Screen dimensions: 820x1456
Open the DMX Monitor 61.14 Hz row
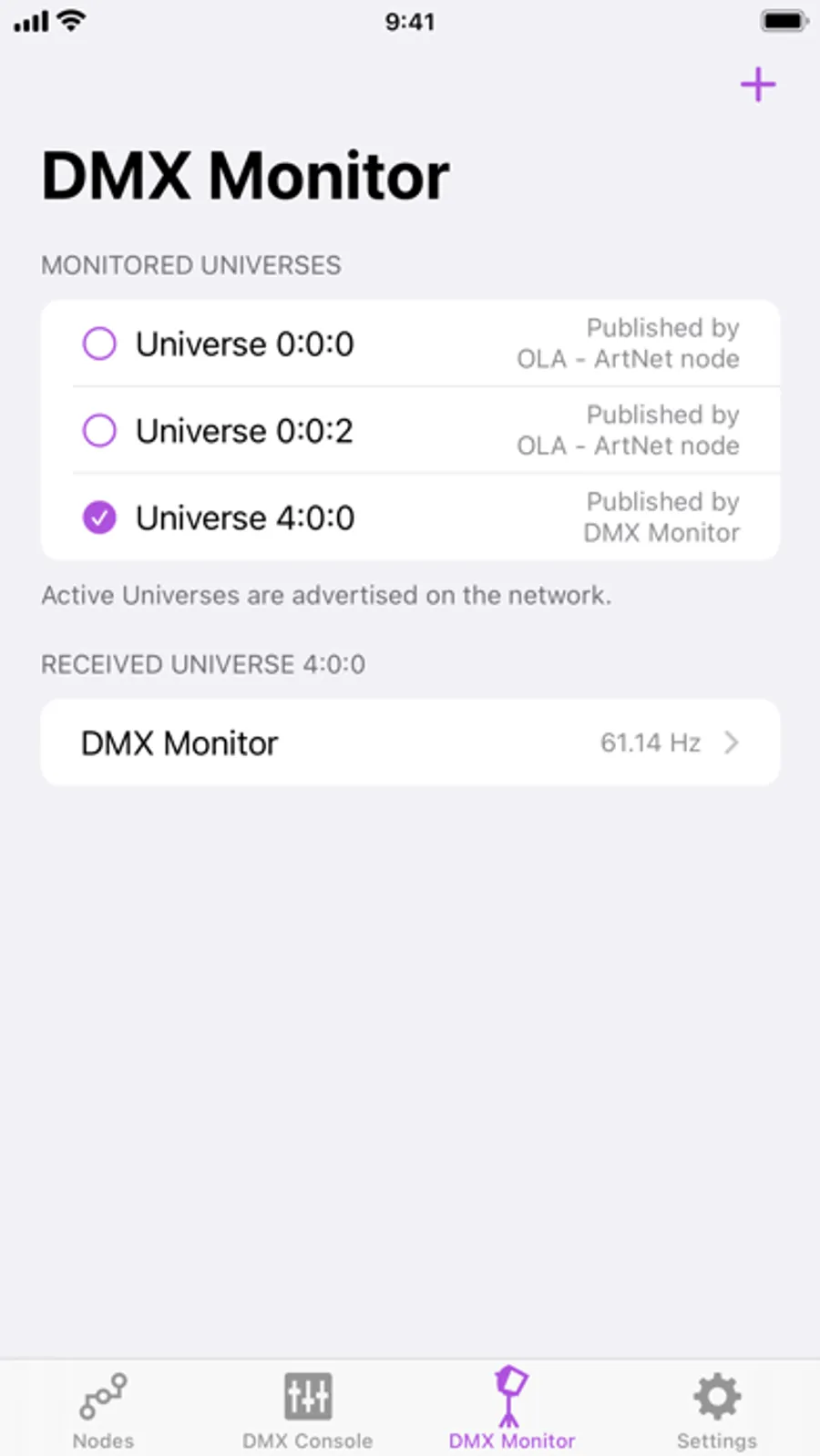(410, 743)
